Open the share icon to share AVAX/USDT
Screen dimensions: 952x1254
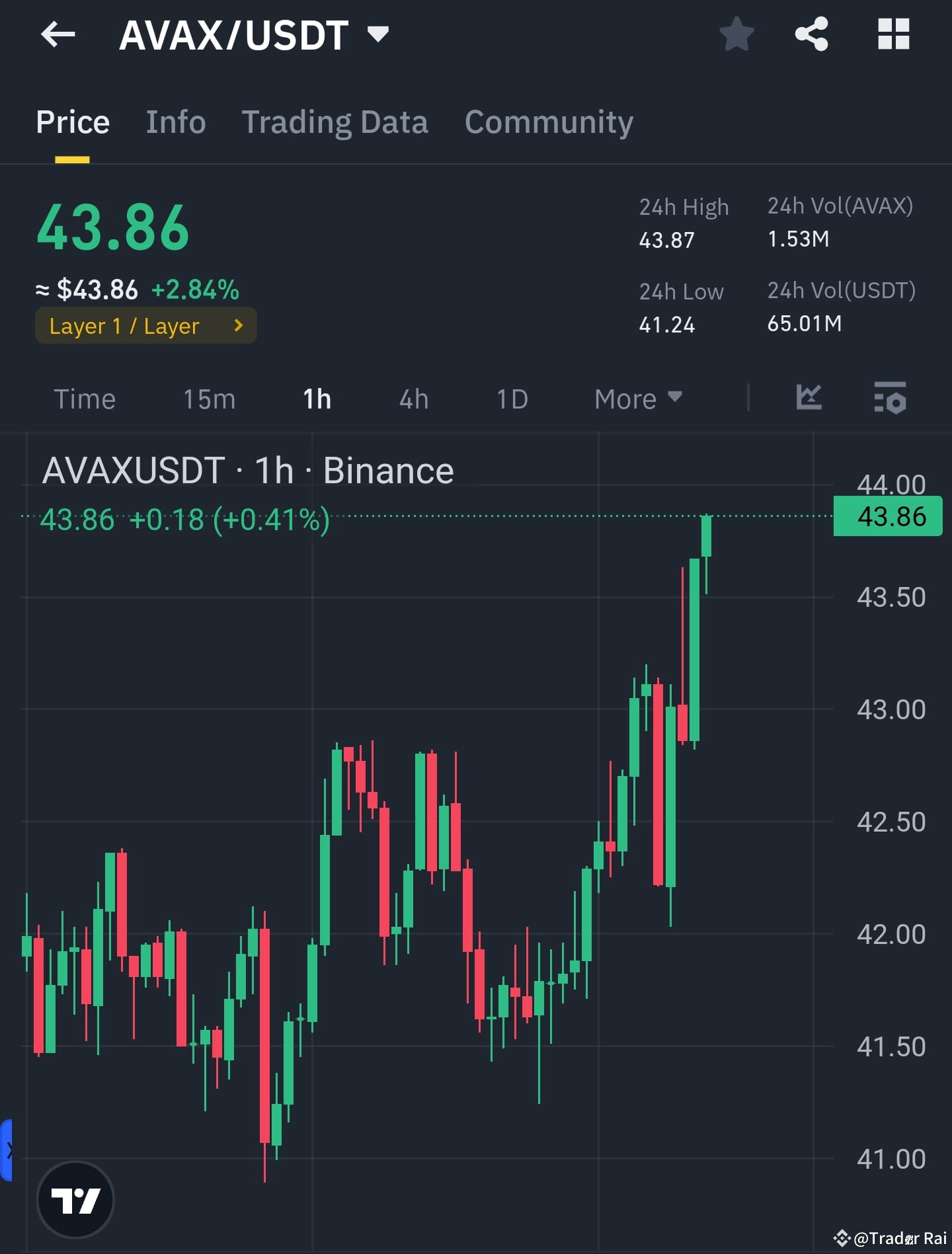pyautogui.click(x=811, y=35)
